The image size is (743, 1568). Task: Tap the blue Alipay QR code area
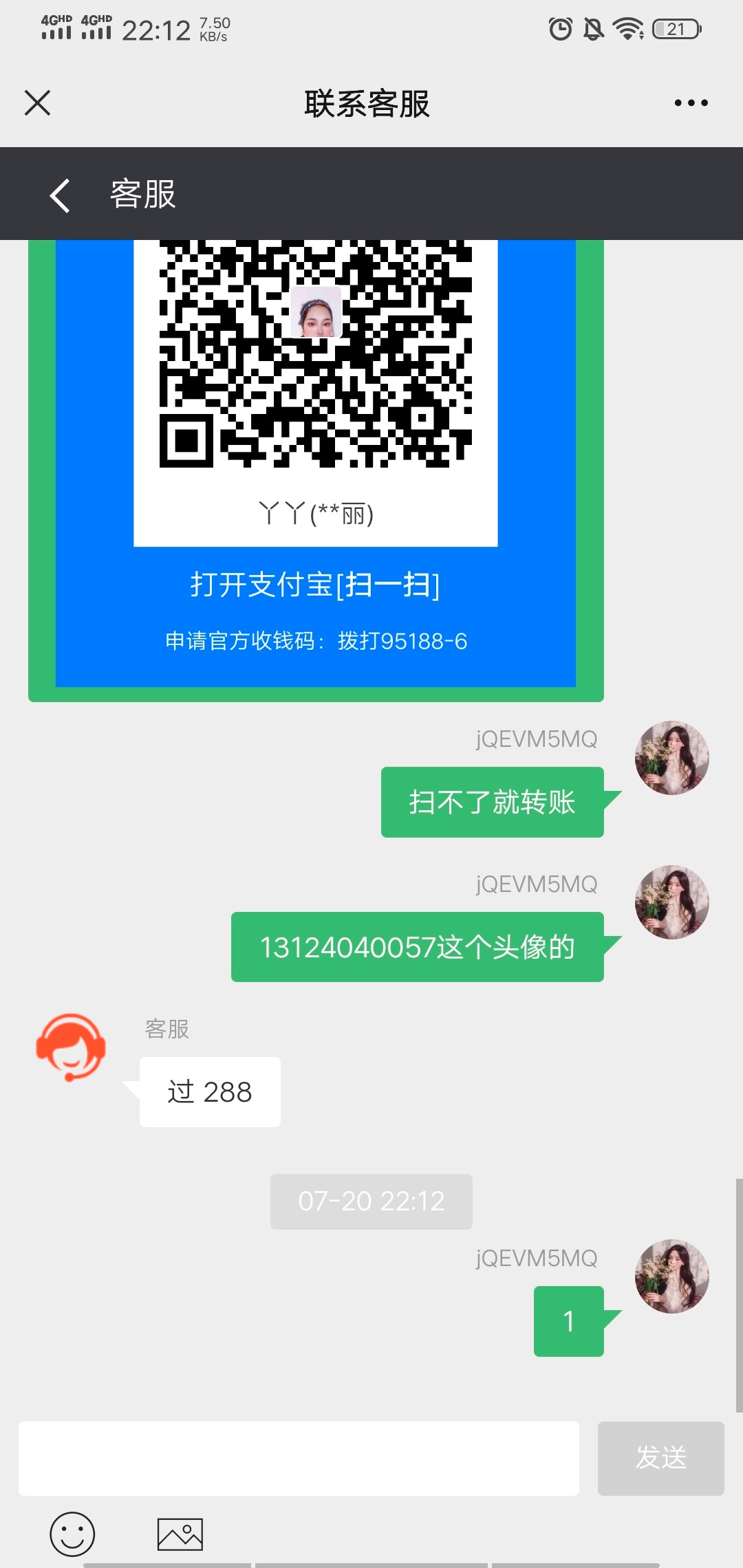pyautogui.click(x=314, y=468)
